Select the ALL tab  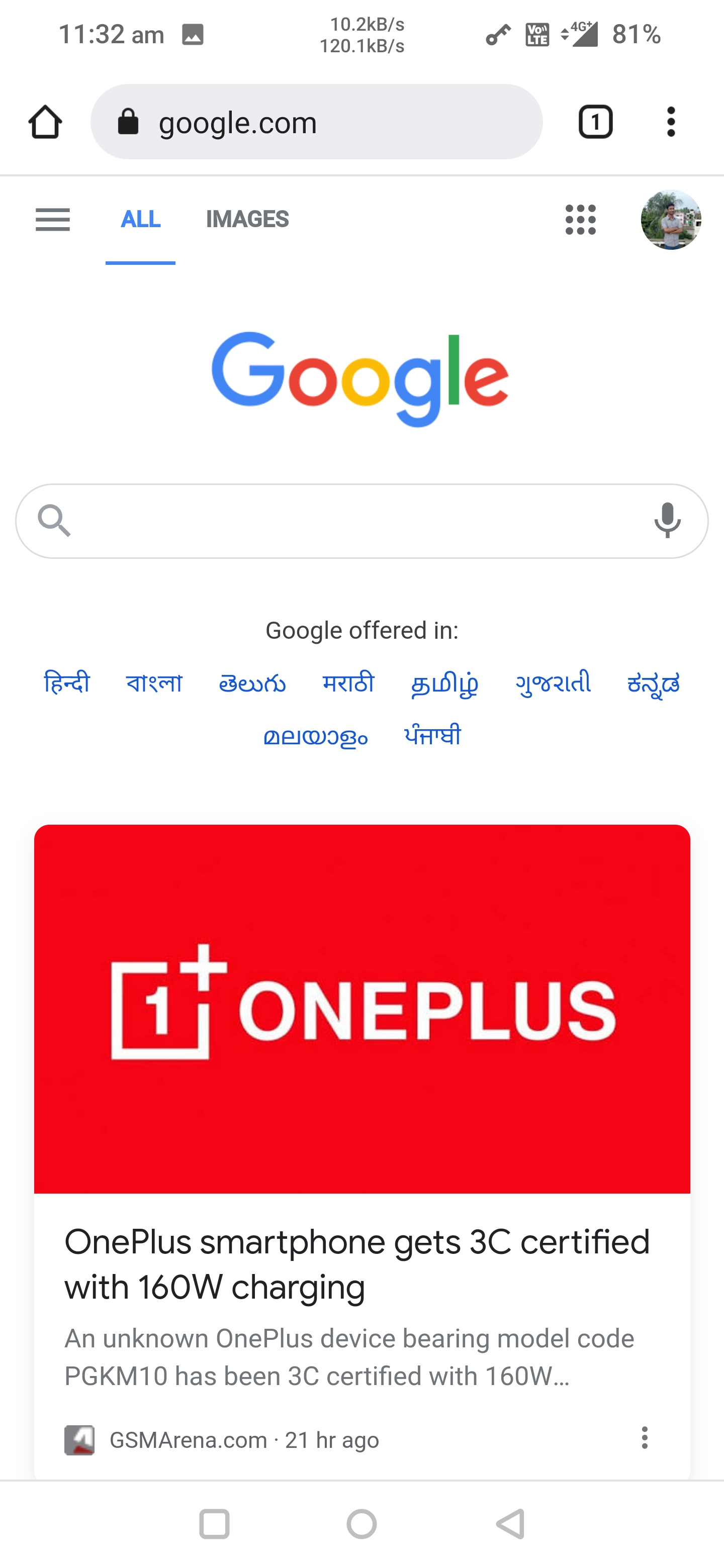tap(141, 219)
